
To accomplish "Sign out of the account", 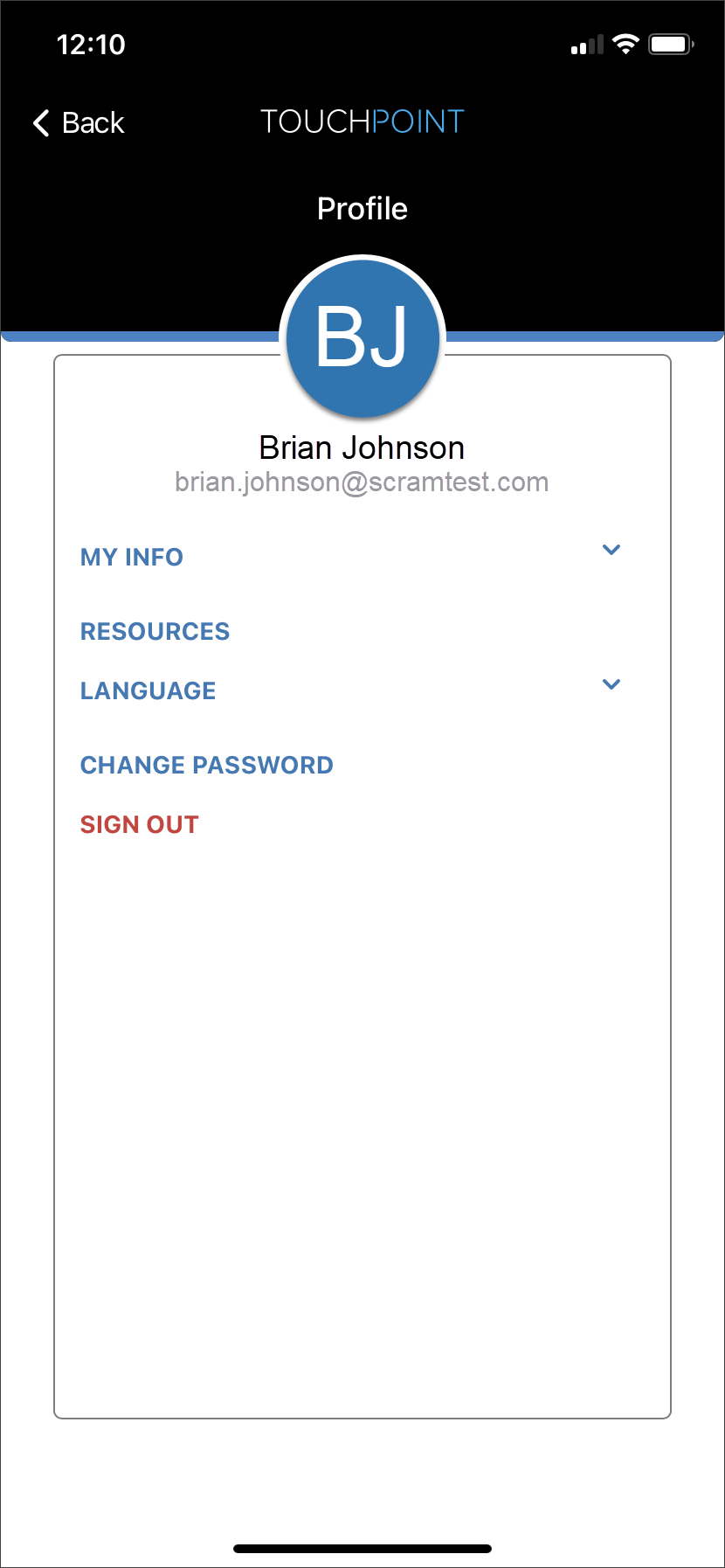I will point(140,824).
